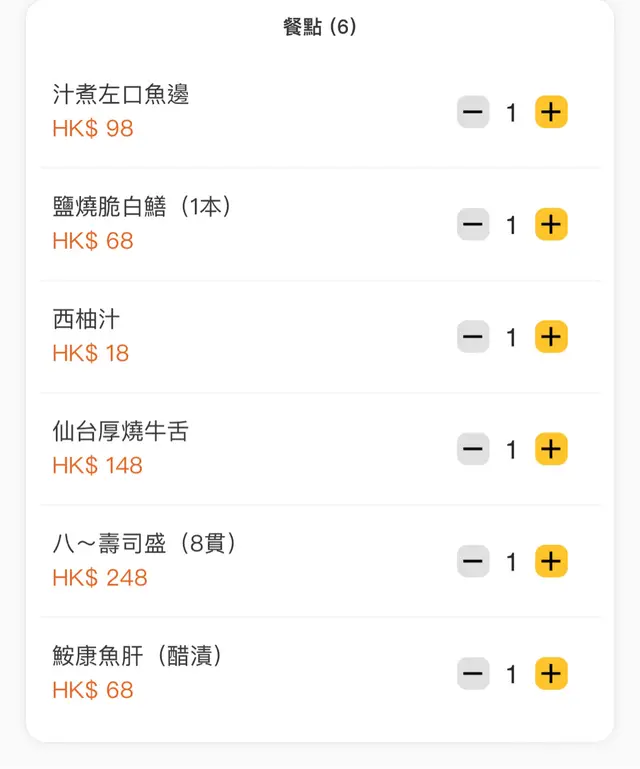Decrease quantity of 汁煮左口魚邊

tap(473, 112)
